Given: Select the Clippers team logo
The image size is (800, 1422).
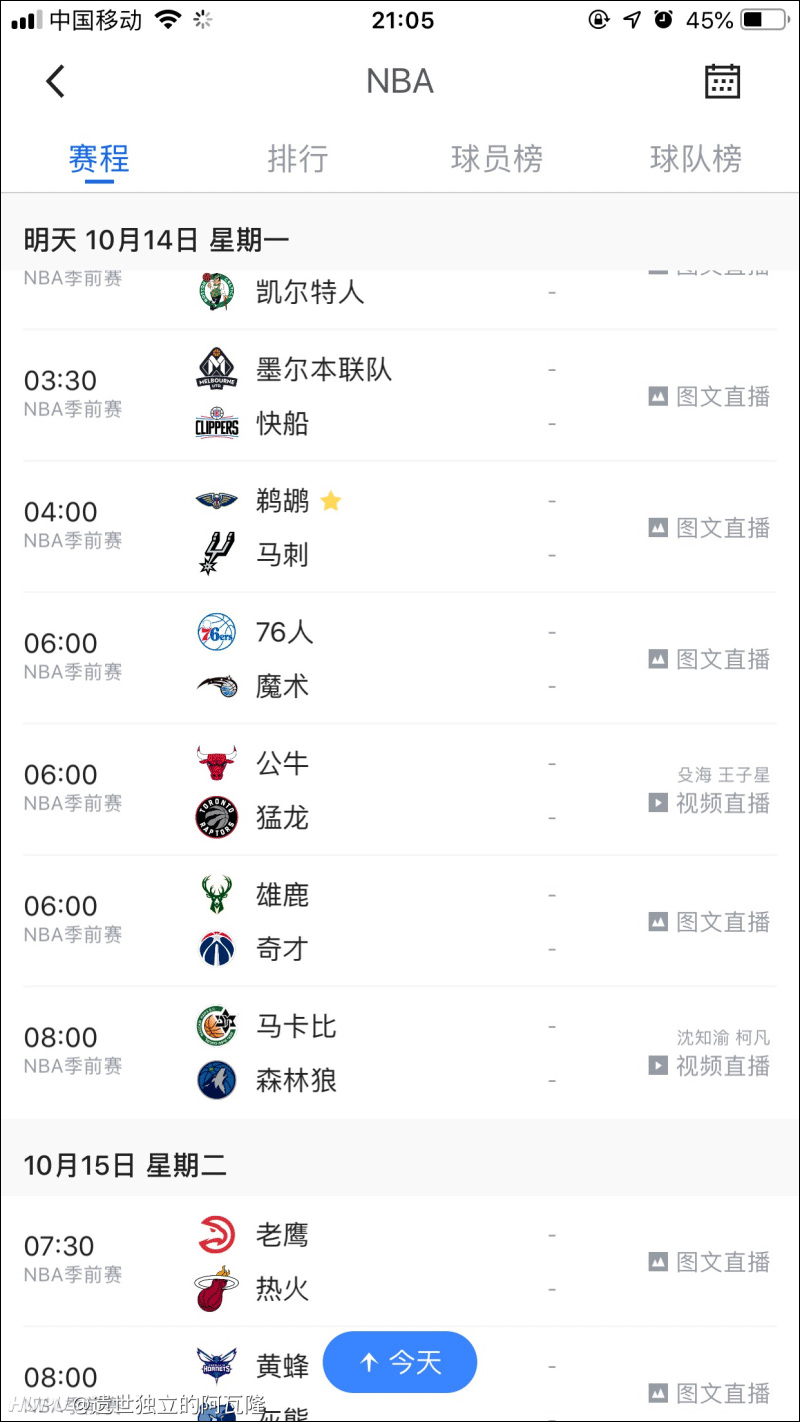Looking at the screenshot, I should coord(215,421).
